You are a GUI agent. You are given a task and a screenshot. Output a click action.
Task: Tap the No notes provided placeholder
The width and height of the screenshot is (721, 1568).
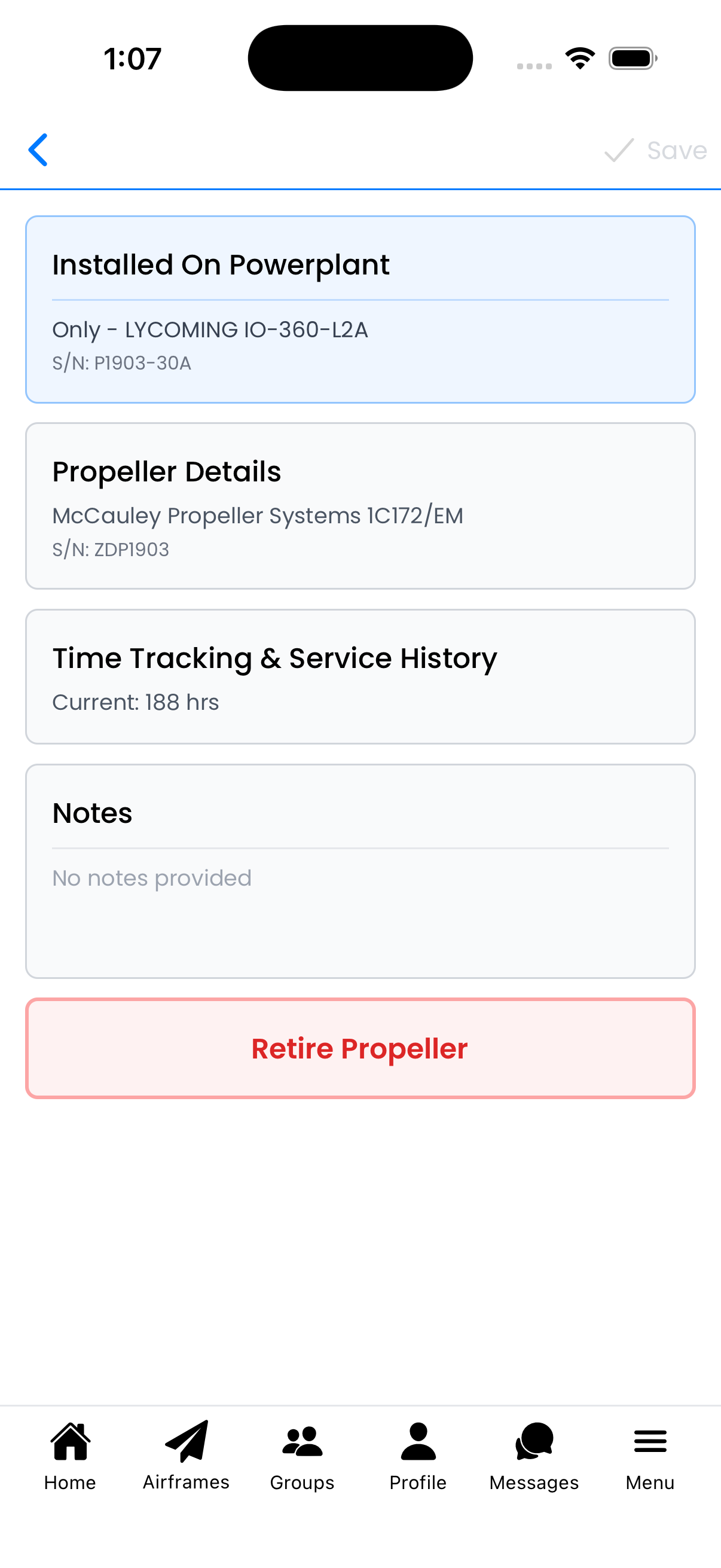click(151, 877)
